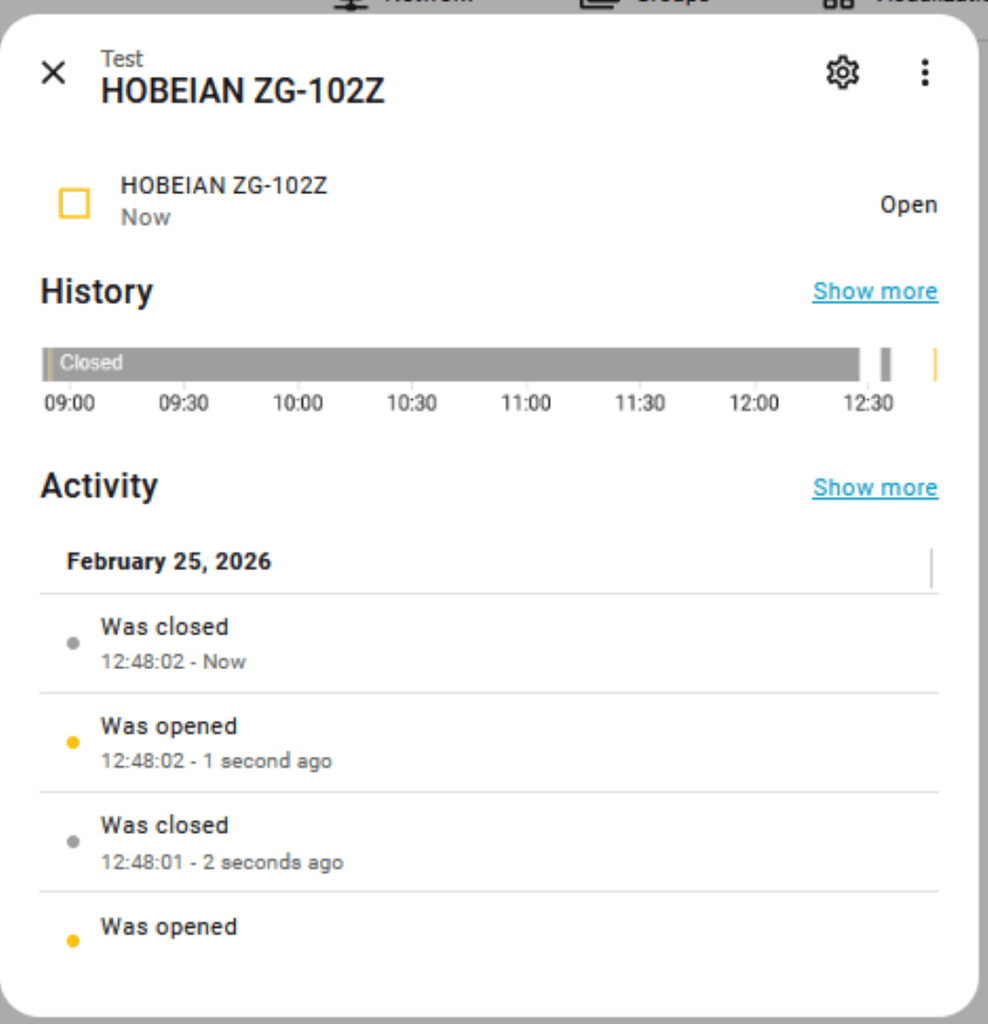Open device settings with the gear icon
The height and width of the screenshot is (1024, 988).
842,72
